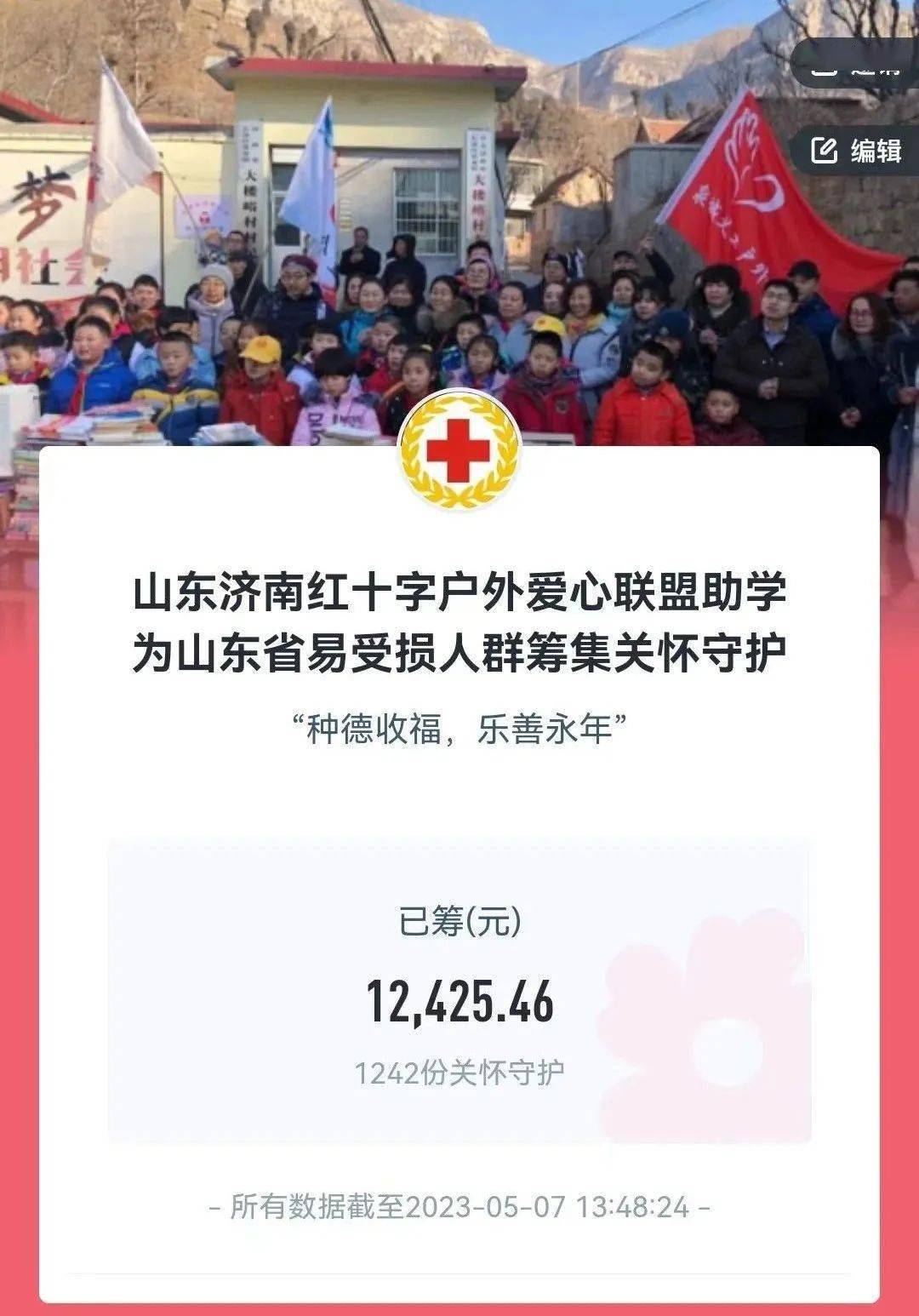Viewport: 919px width, 1316px height.
Task: Tap the partially visible pill above 编辑
Action: tap(856, 64)
